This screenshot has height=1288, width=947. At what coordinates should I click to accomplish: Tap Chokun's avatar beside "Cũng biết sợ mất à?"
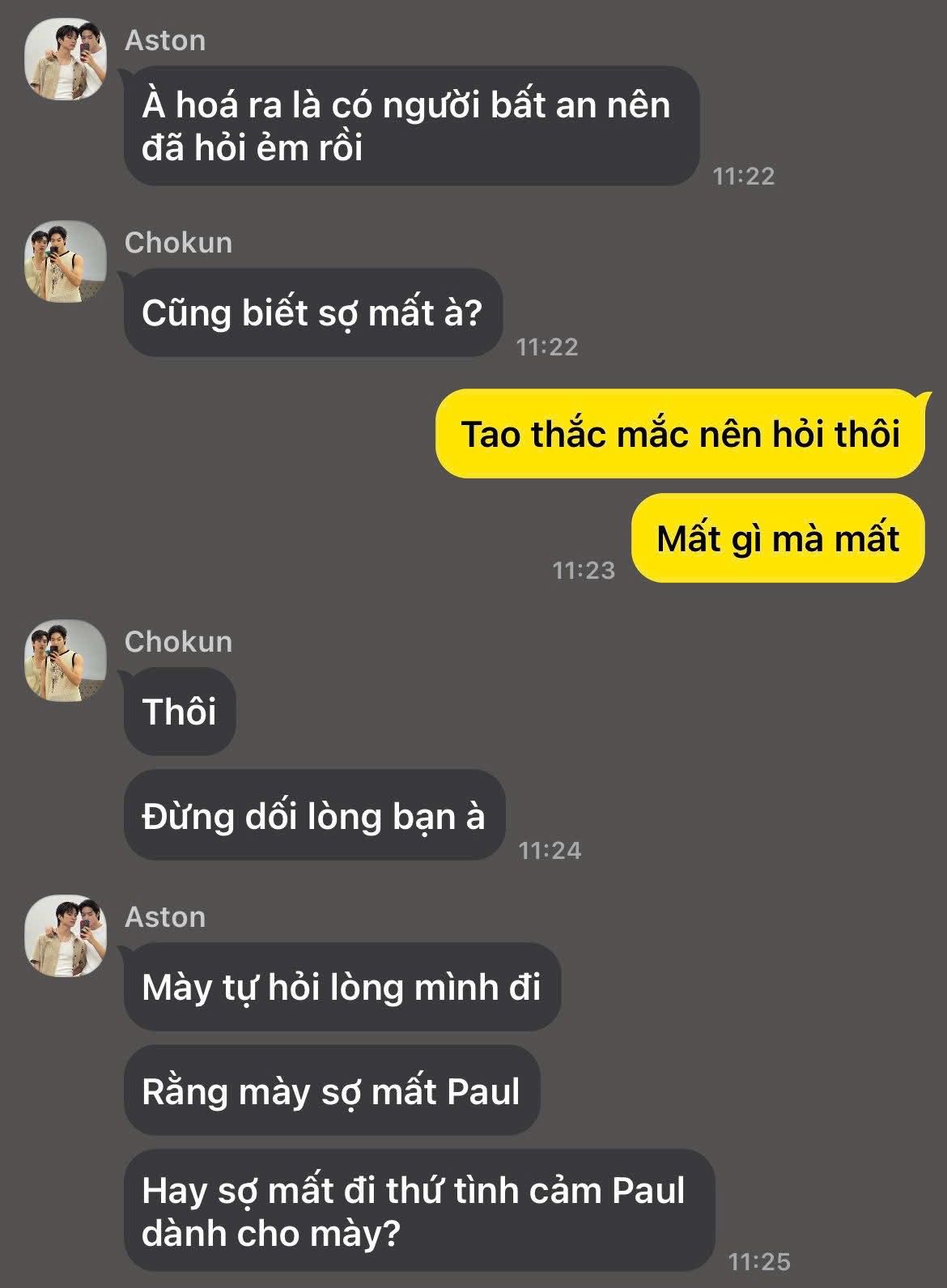[x=66, y=261]
